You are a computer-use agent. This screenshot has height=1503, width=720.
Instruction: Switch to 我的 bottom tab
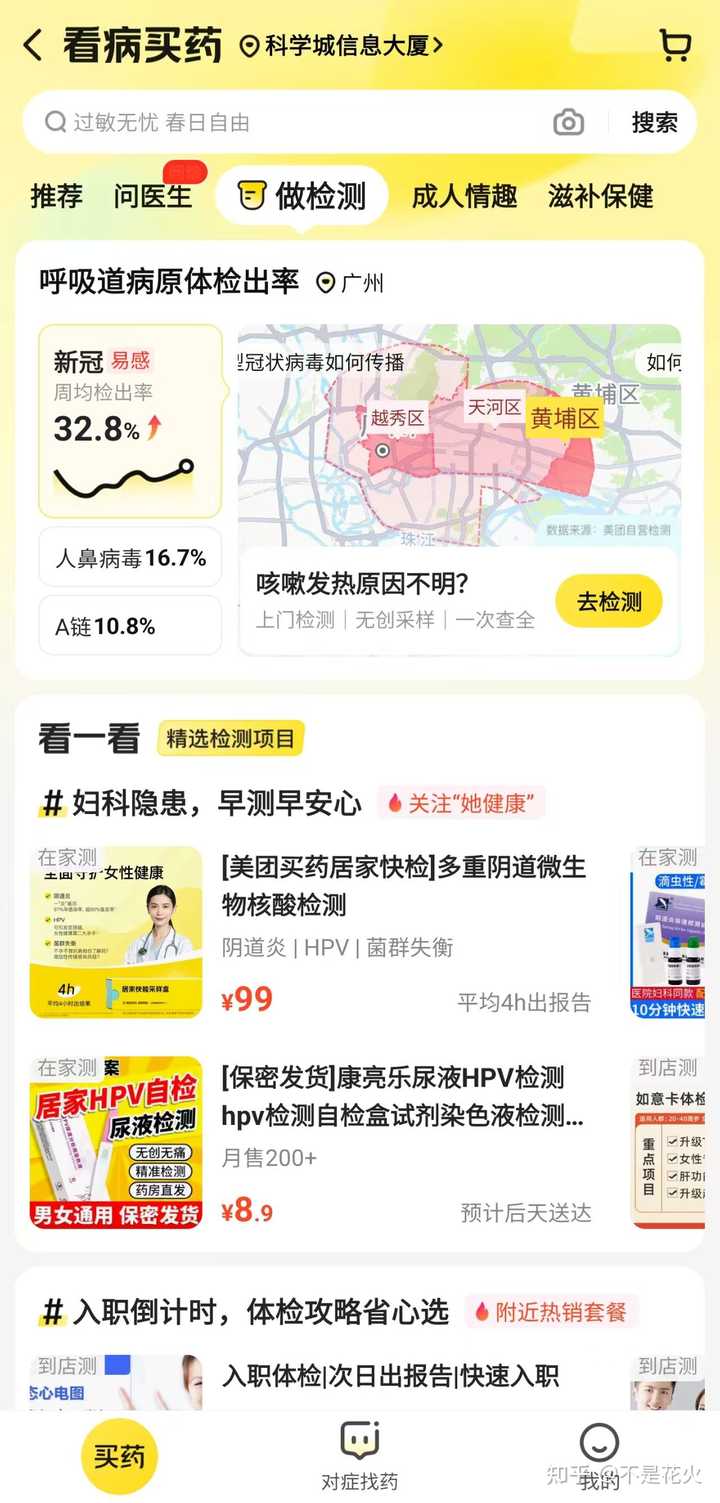(x=599, y=1455)
